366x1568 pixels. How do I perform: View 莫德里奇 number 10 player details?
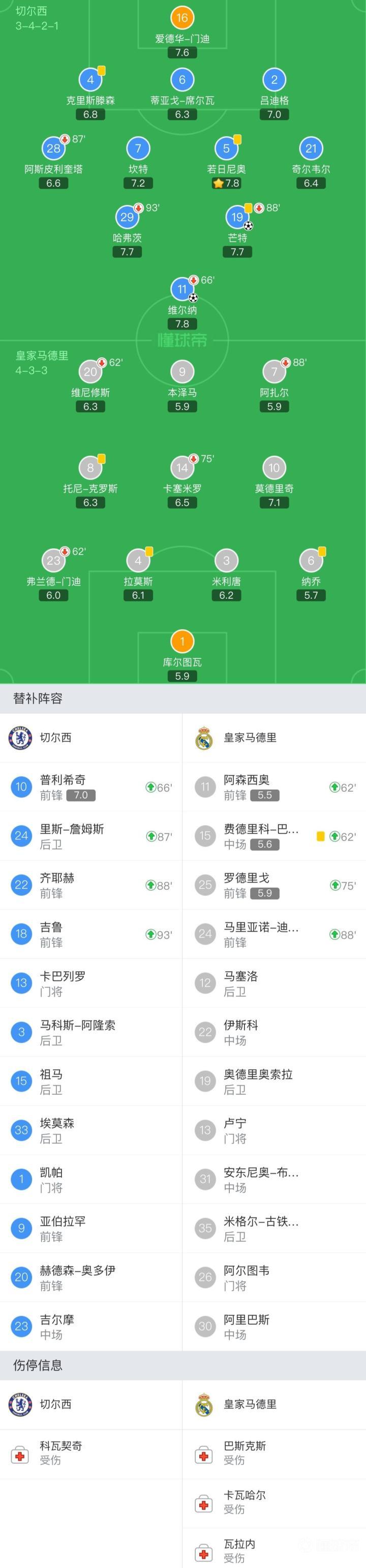tap(273, 468)
